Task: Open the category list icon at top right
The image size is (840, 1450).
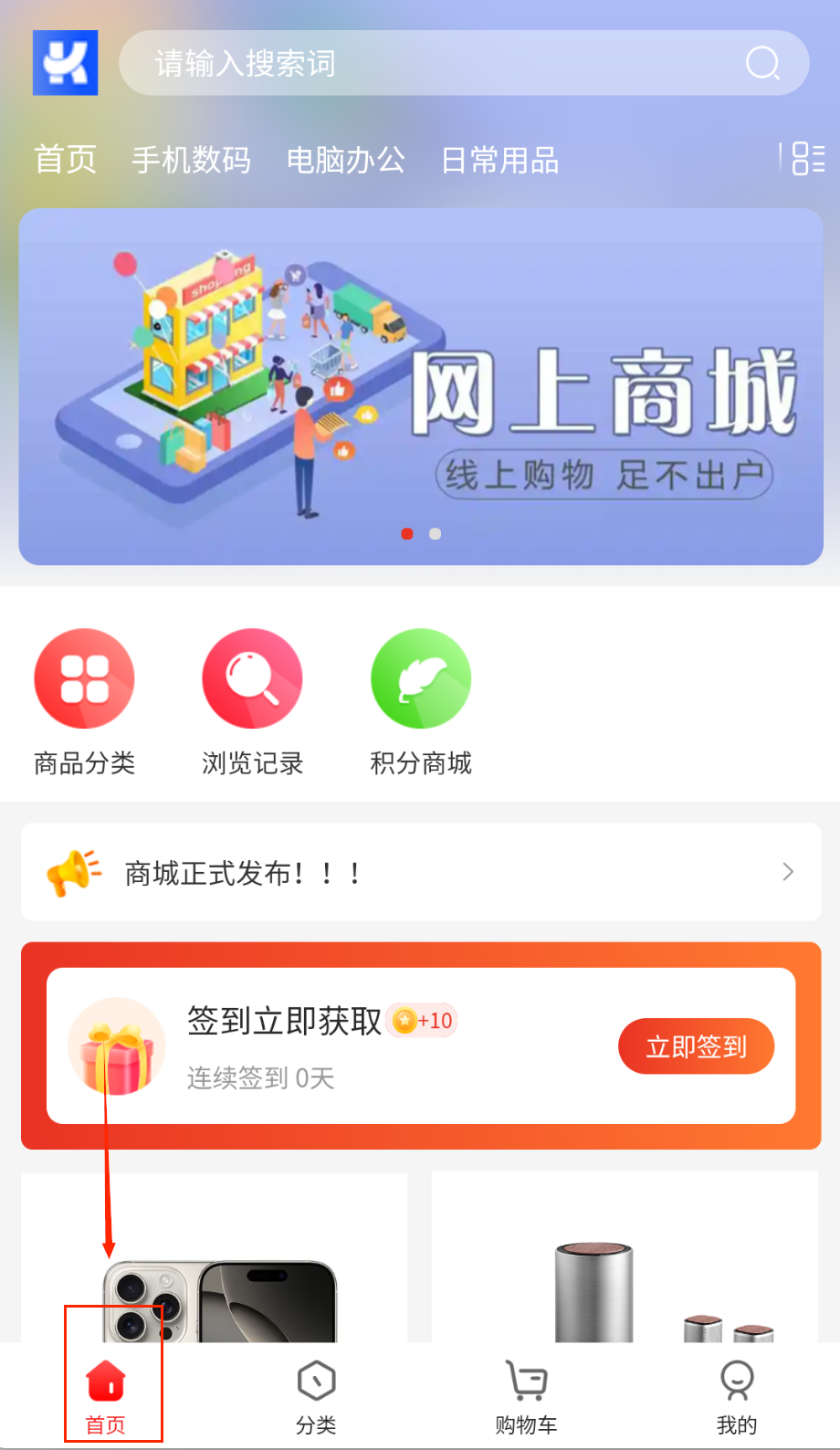Action: click(x=807, y=158)
